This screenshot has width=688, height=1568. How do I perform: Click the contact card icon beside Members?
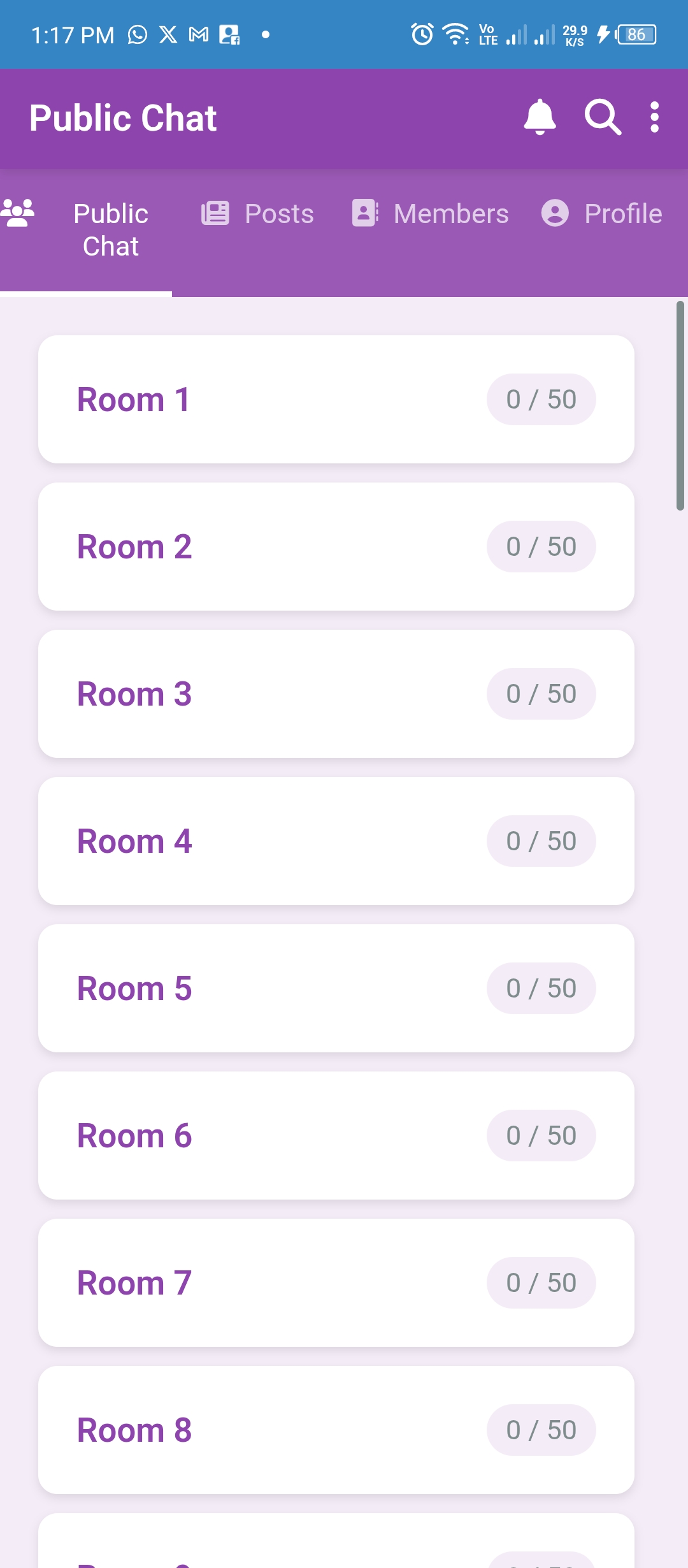pyautogui.click(x=364, y=214)
